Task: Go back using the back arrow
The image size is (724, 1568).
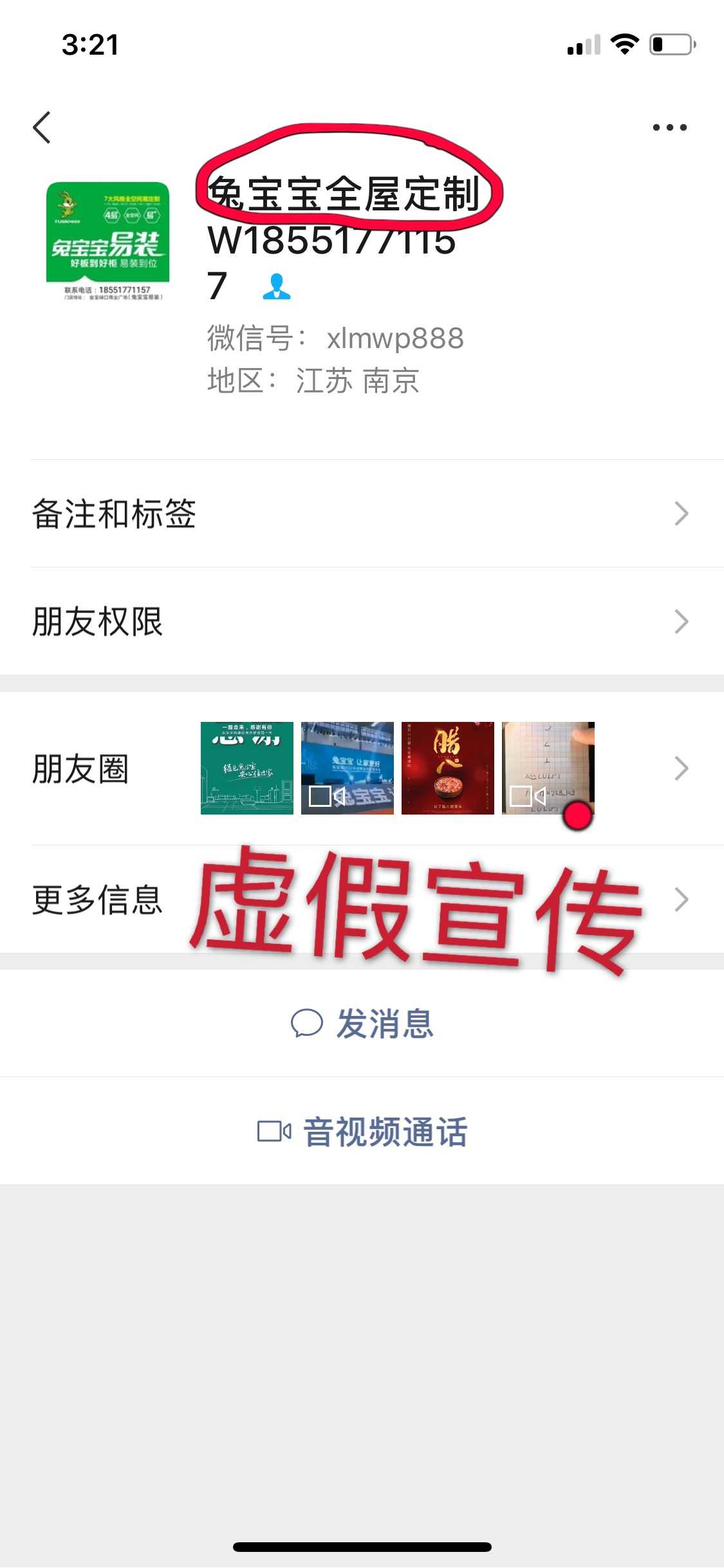Action: pyautogui.click(x=42, y=127)
